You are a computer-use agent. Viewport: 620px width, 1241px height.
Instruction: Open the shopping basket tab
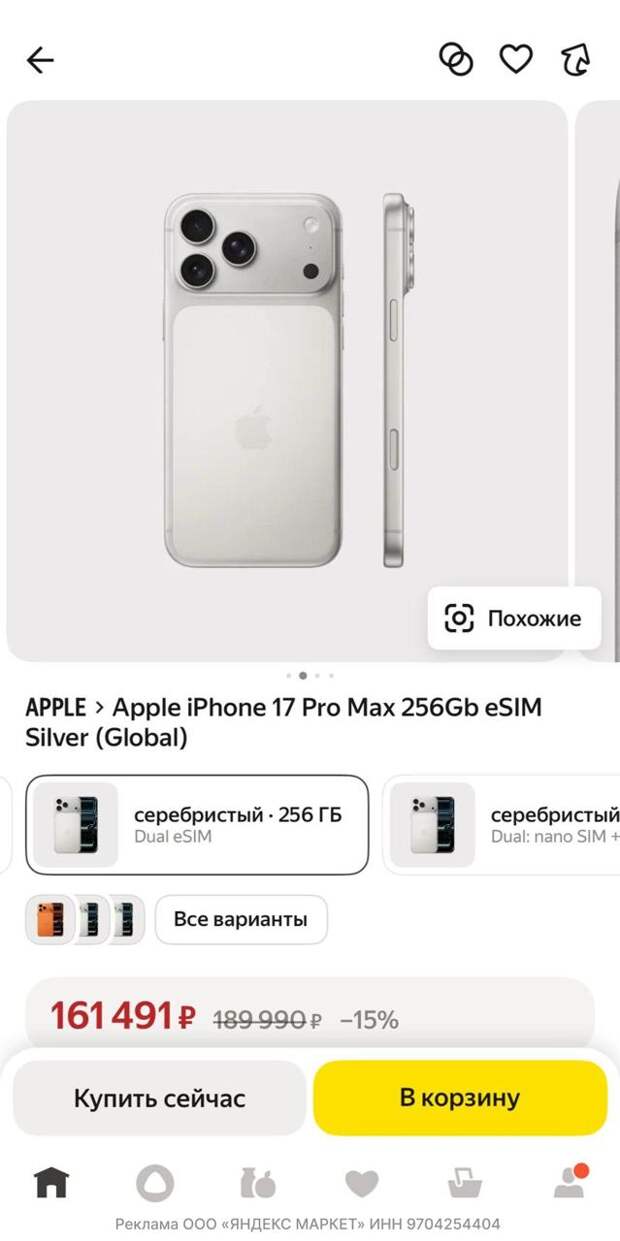[465, 1183]
